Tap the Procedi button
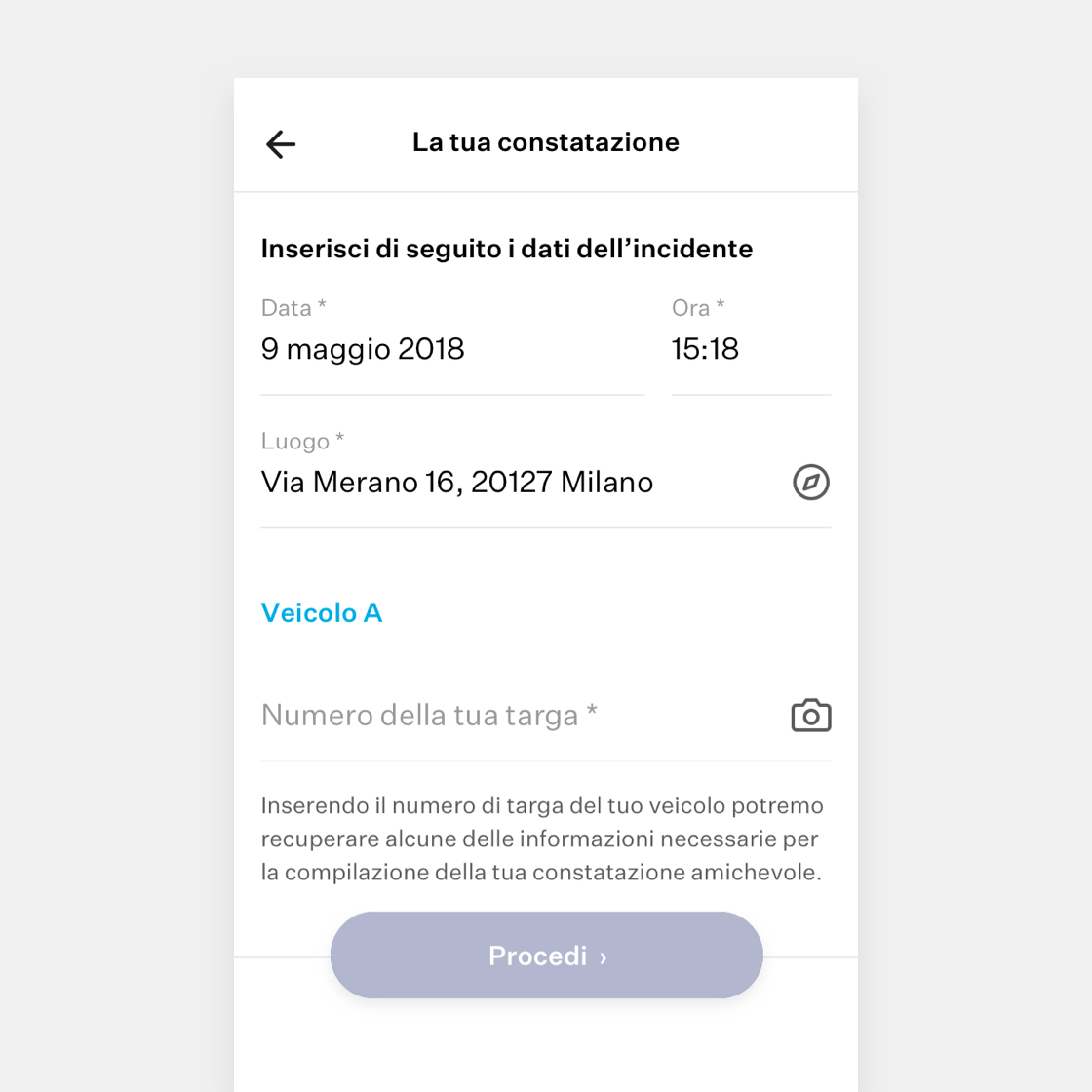 546,955
